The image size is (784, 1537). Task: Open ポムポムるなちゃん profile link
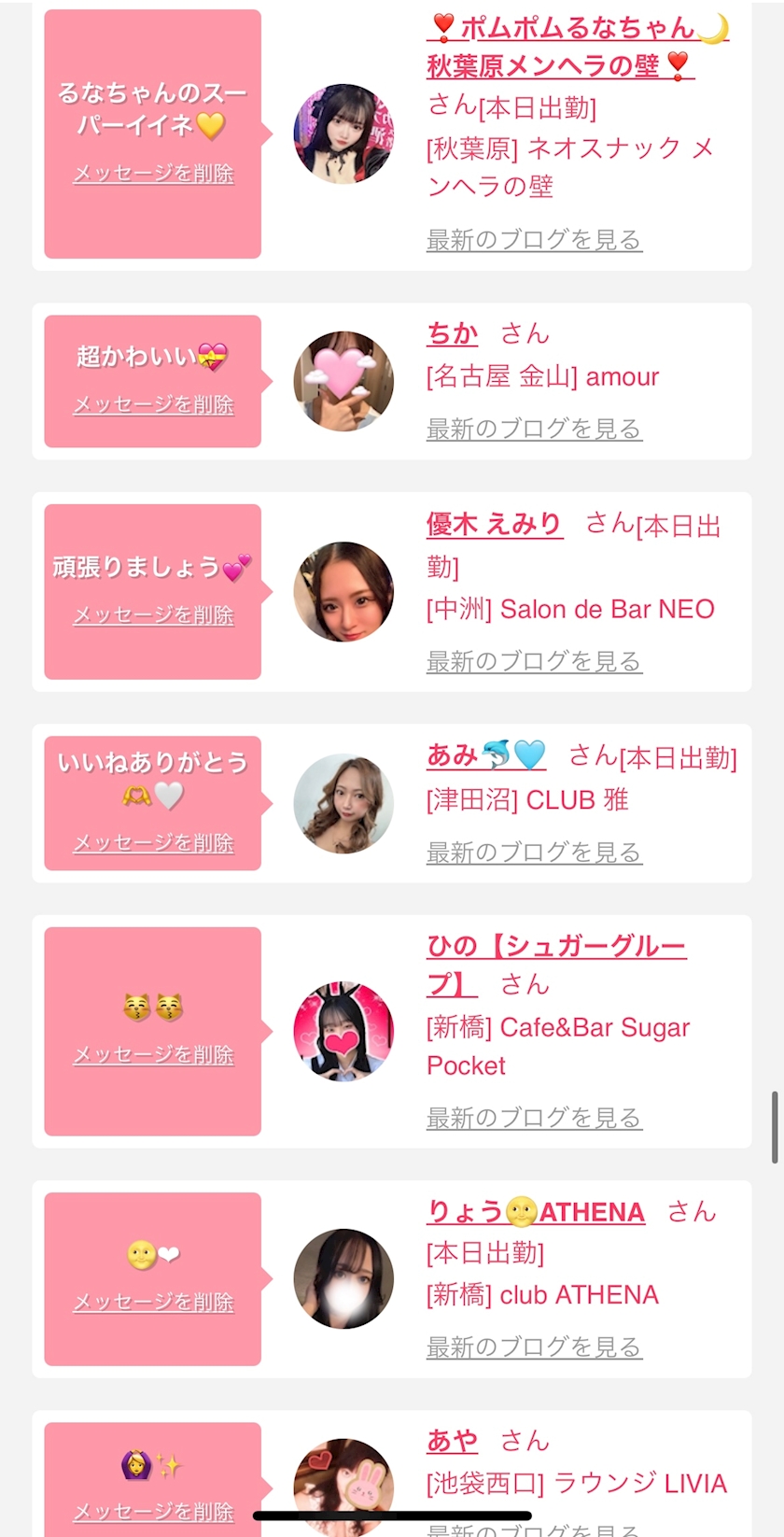pos(577,46)
